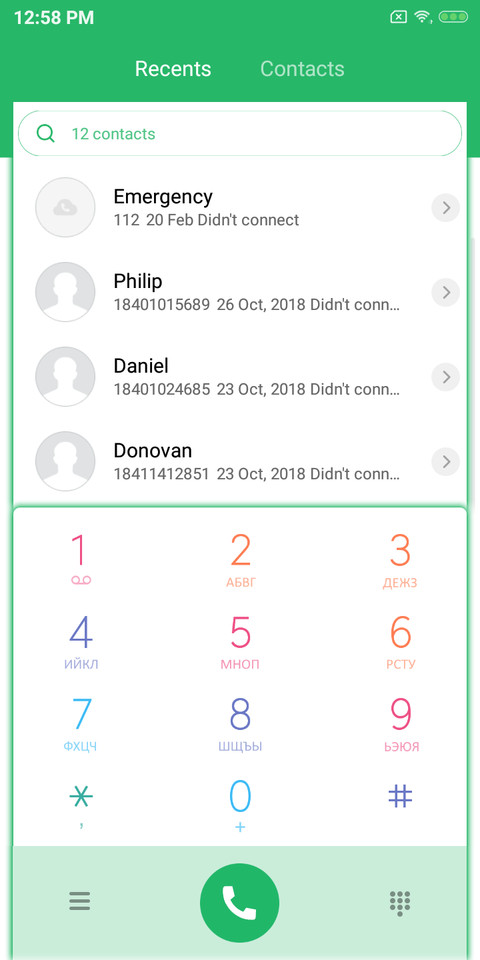Dial digit 6 on keypad

400,642
